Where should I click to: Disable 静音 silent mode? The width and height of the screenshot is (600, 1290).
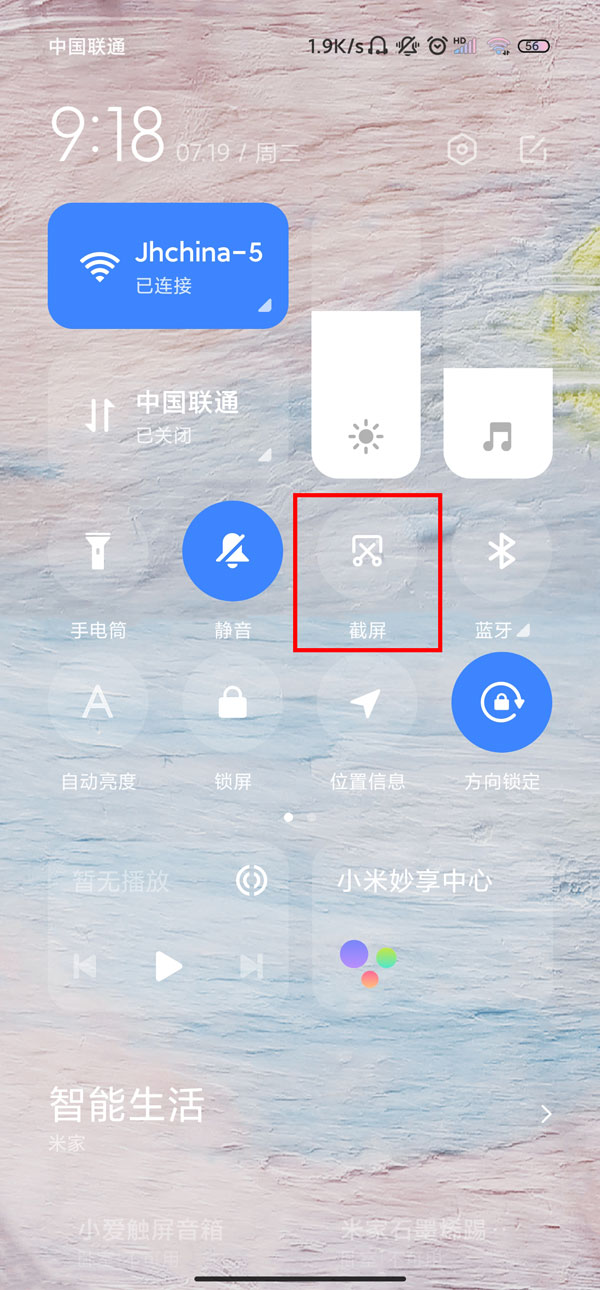(232, 552)
